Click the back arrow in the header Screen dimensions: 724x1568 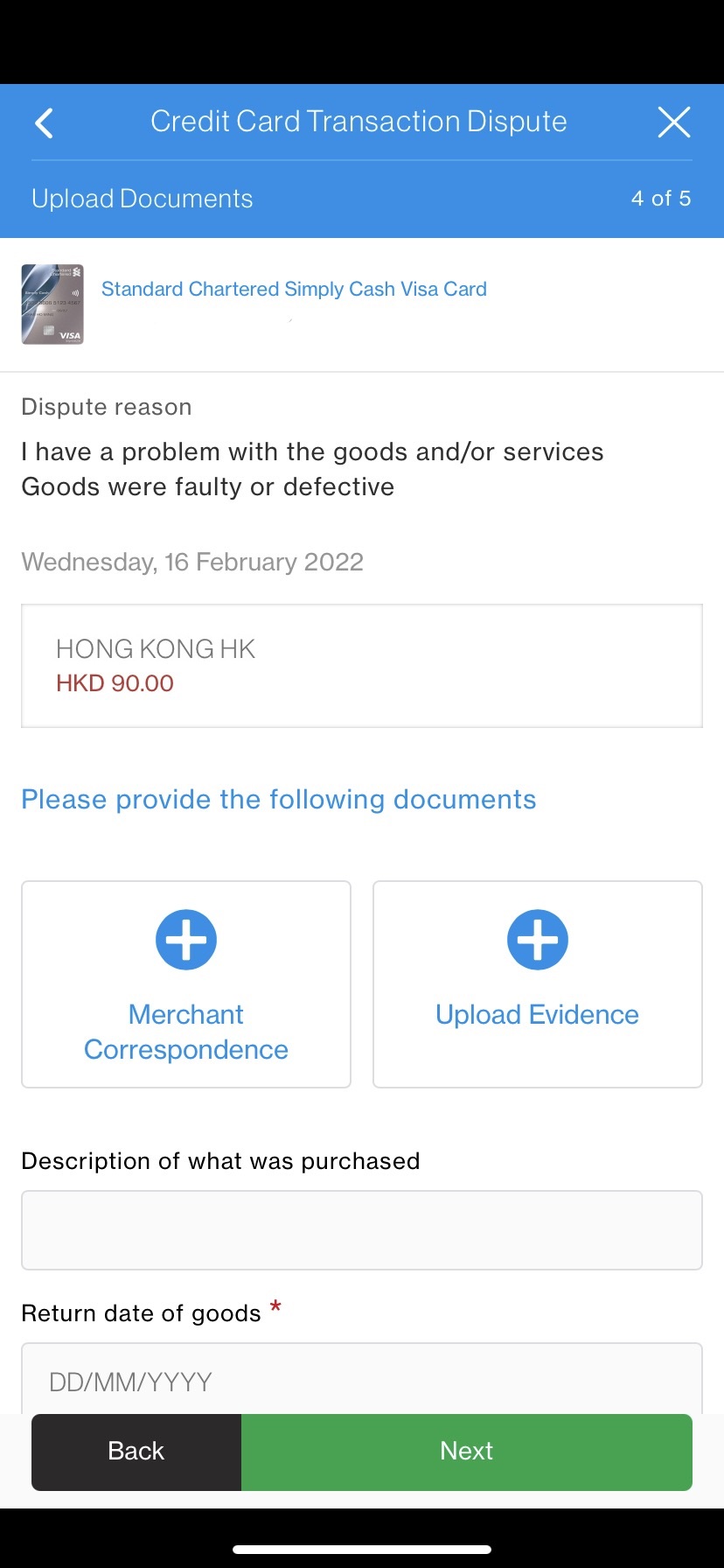44,122
